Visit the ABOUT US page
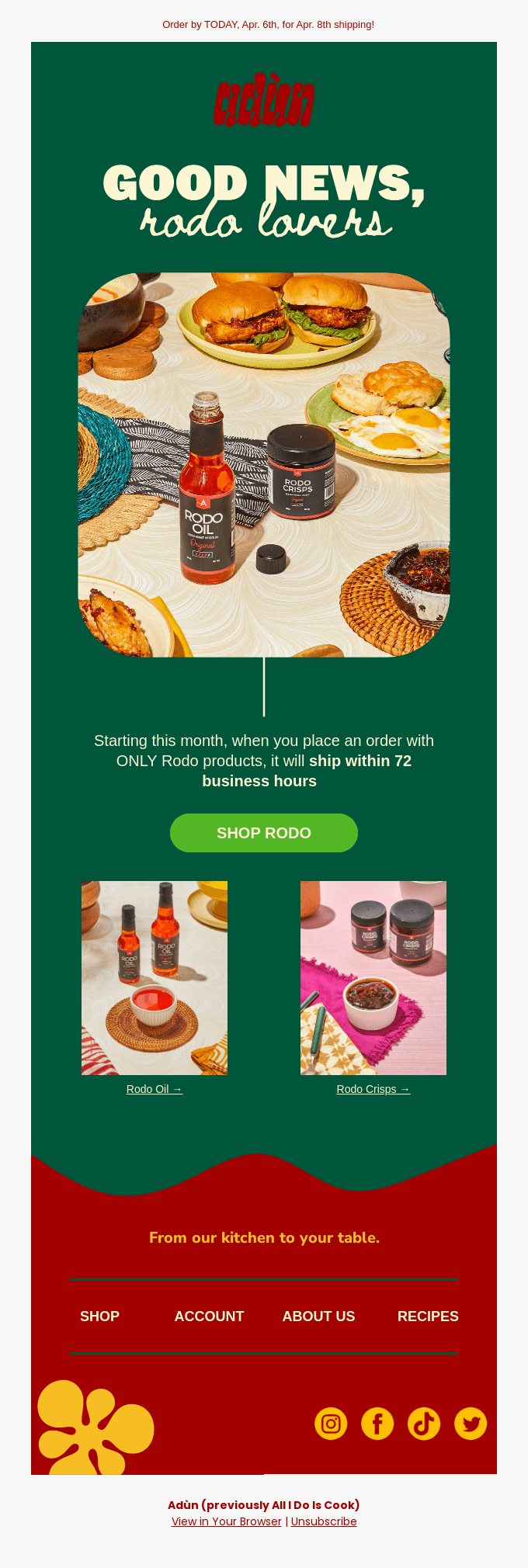 318,1316
